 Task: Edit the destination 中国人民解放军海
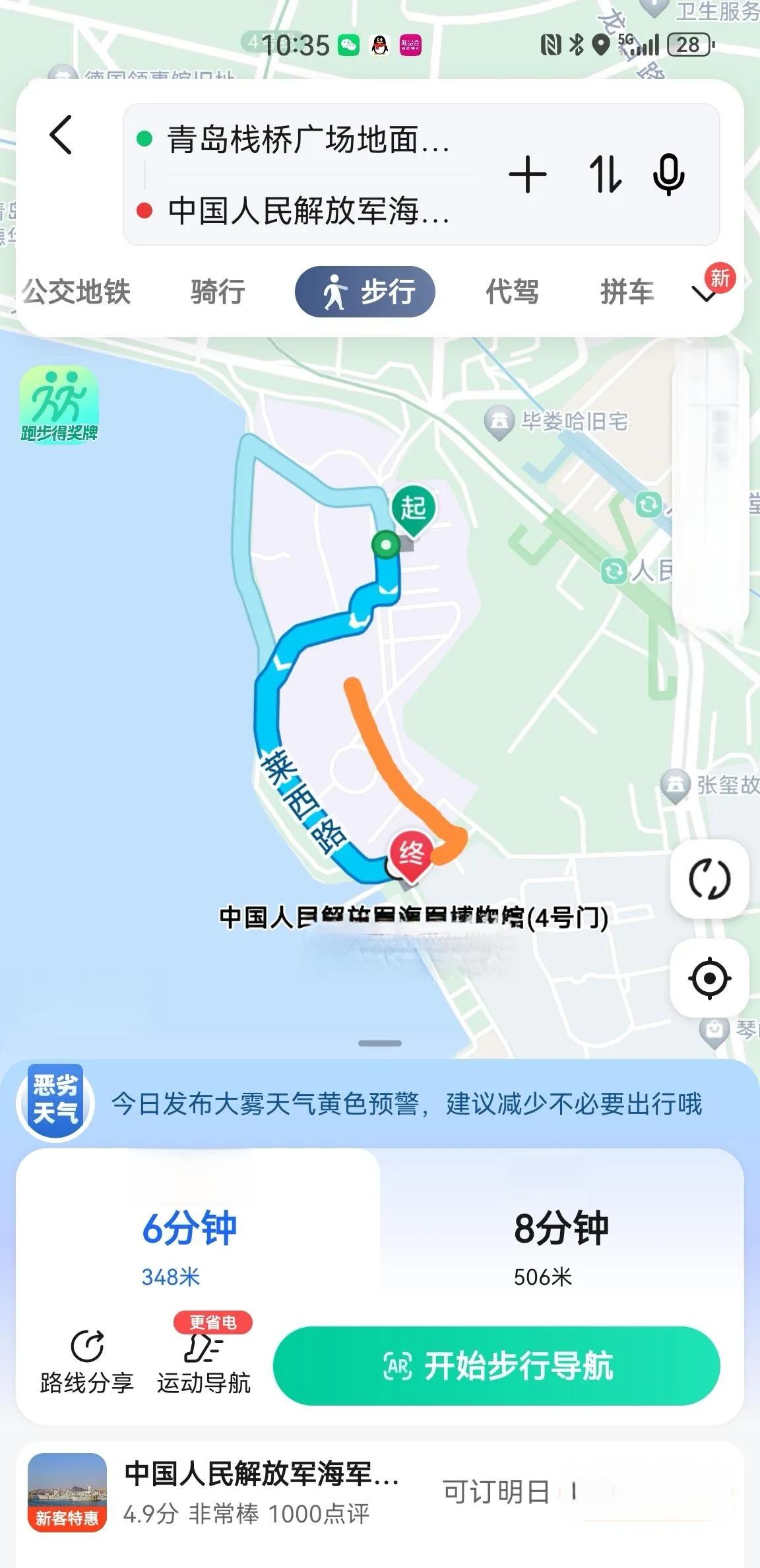pos(307,211)
